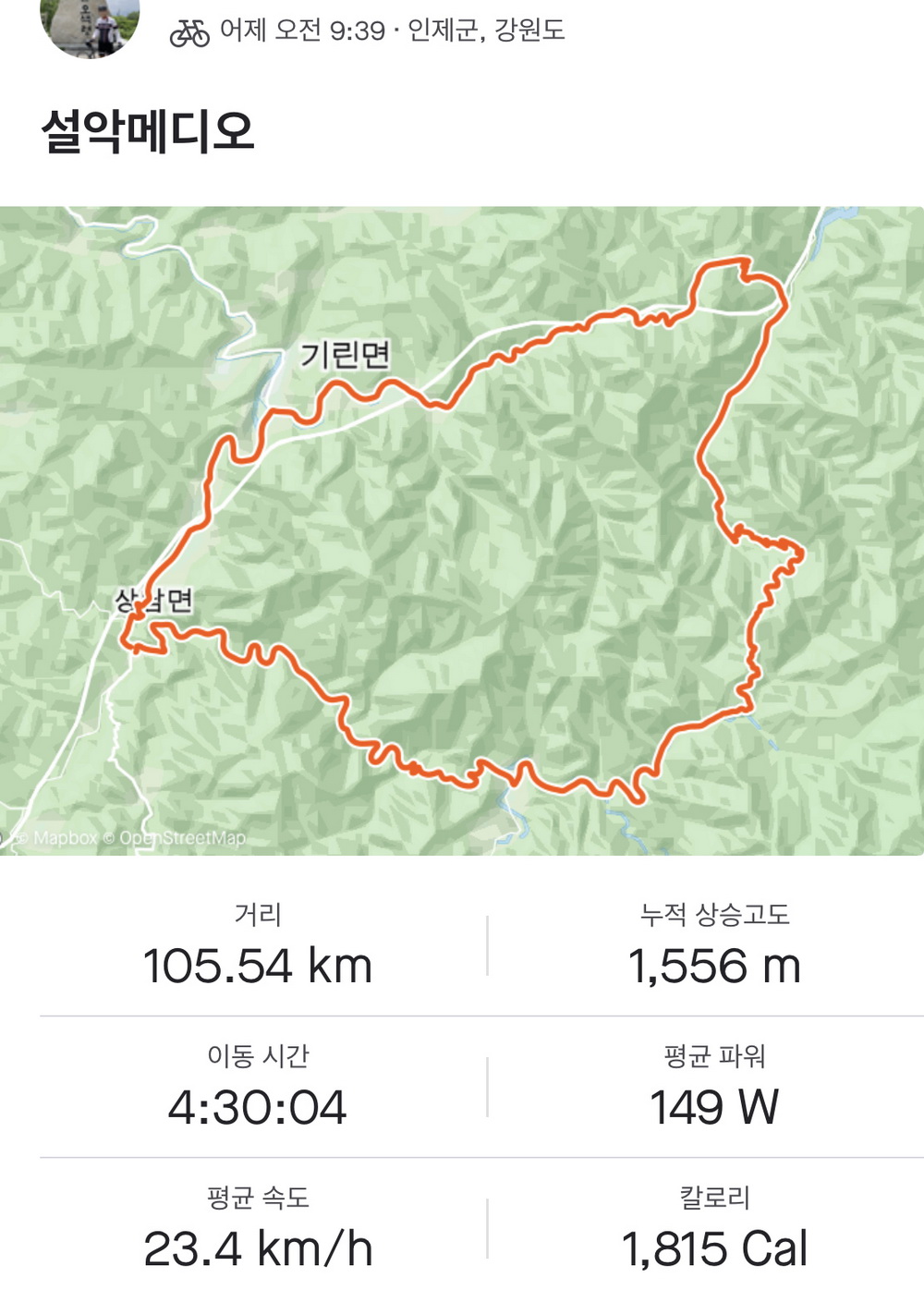Open the athlete's profile photo
The width and height of the screenshot is (924, 1302).
pos(90,23)
